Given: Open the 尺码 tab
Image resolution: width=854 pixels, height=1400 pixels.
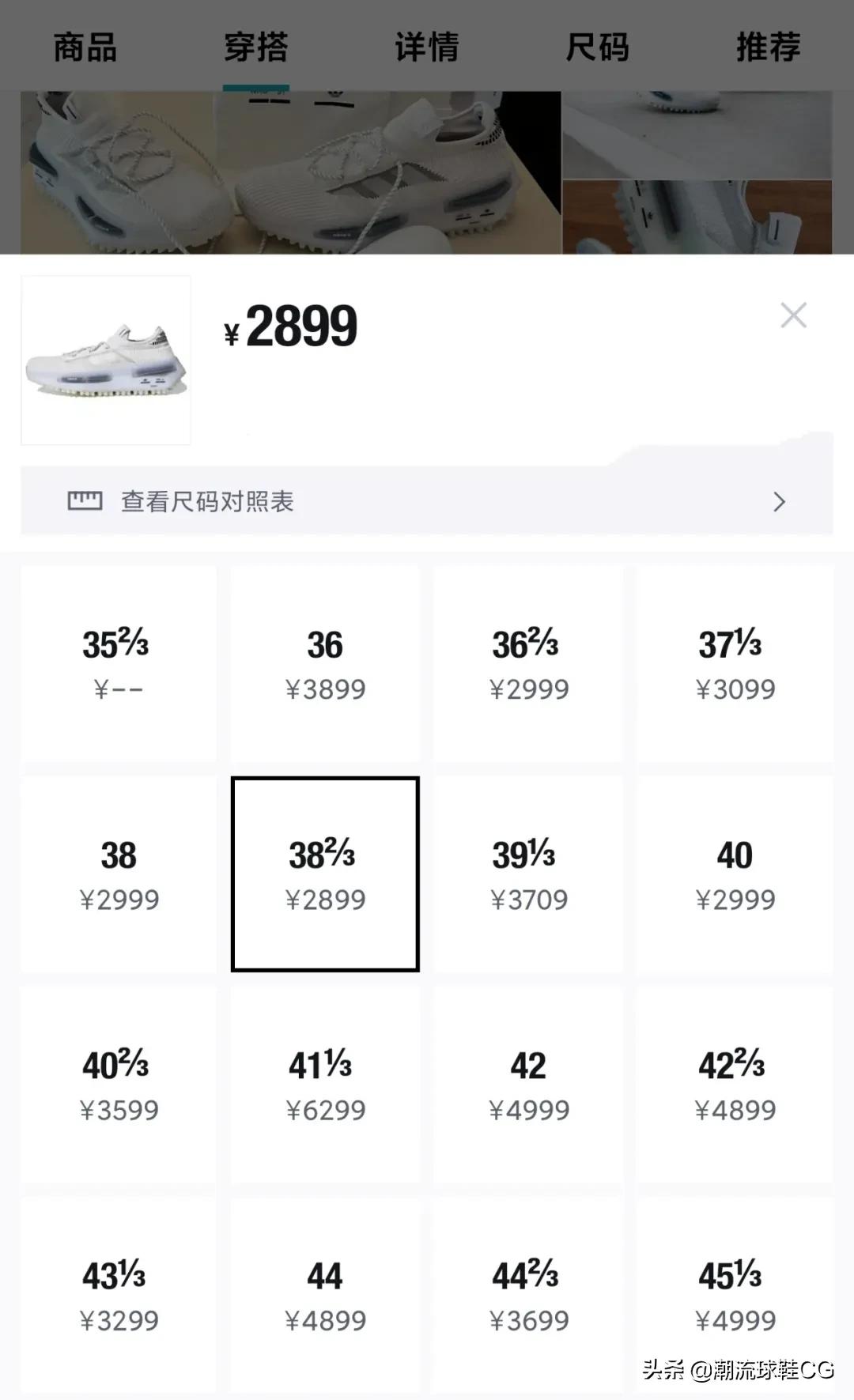Looking at the screenshot, I should (x=597, y=47).
